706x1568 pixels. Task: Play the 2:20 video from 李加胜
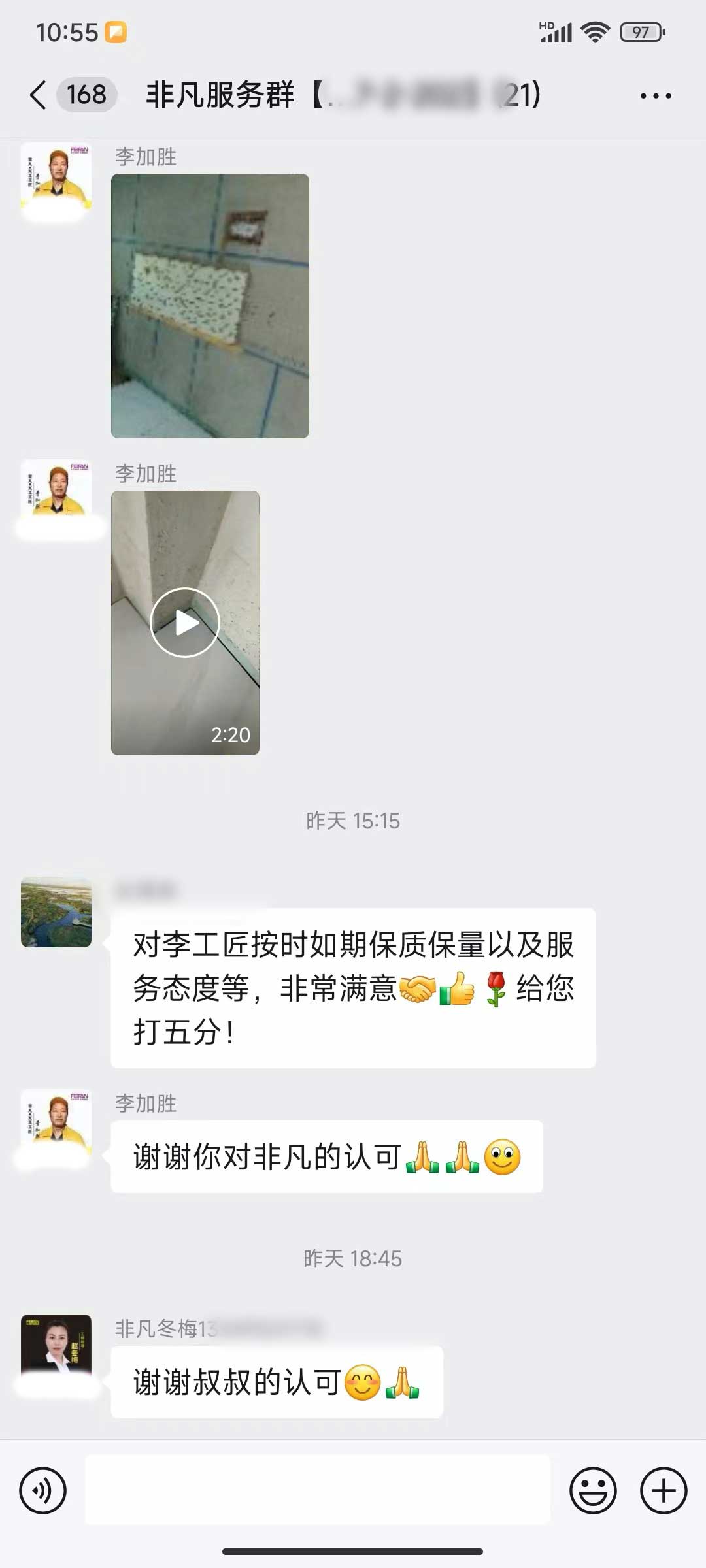[x=185, y=623]
